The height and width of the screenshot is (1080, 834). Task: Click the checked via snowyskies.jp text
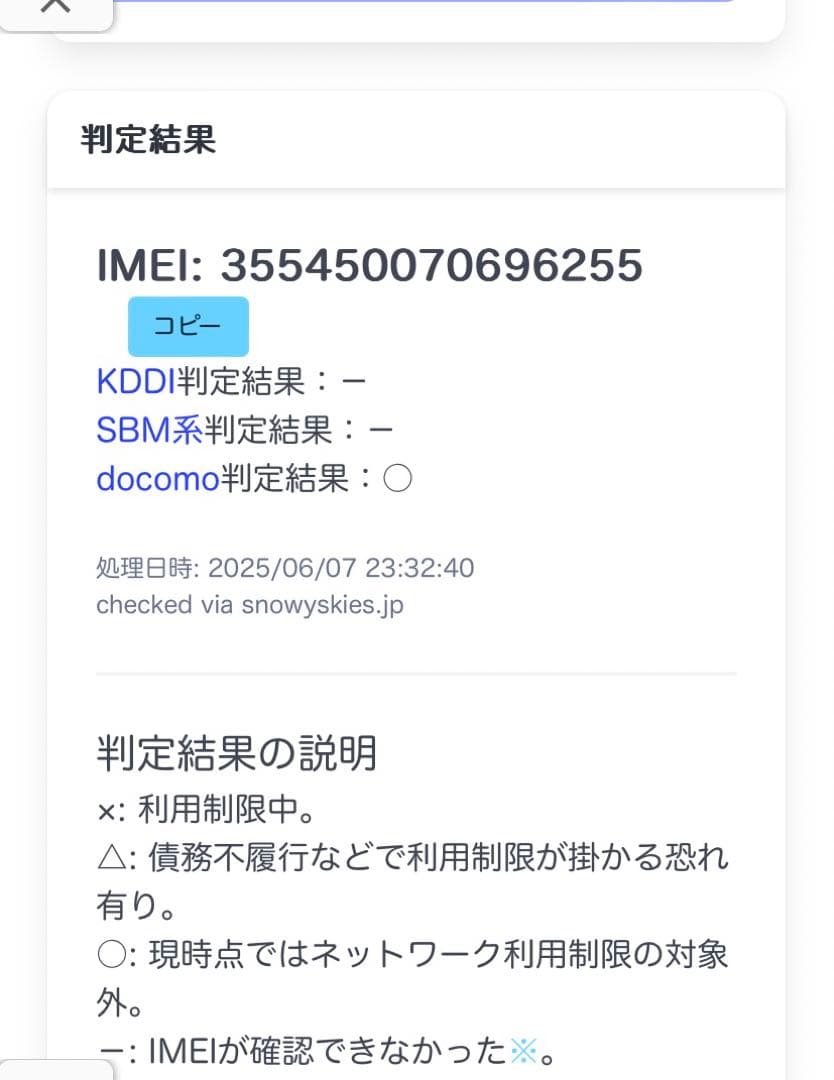[x=248, y=604]
